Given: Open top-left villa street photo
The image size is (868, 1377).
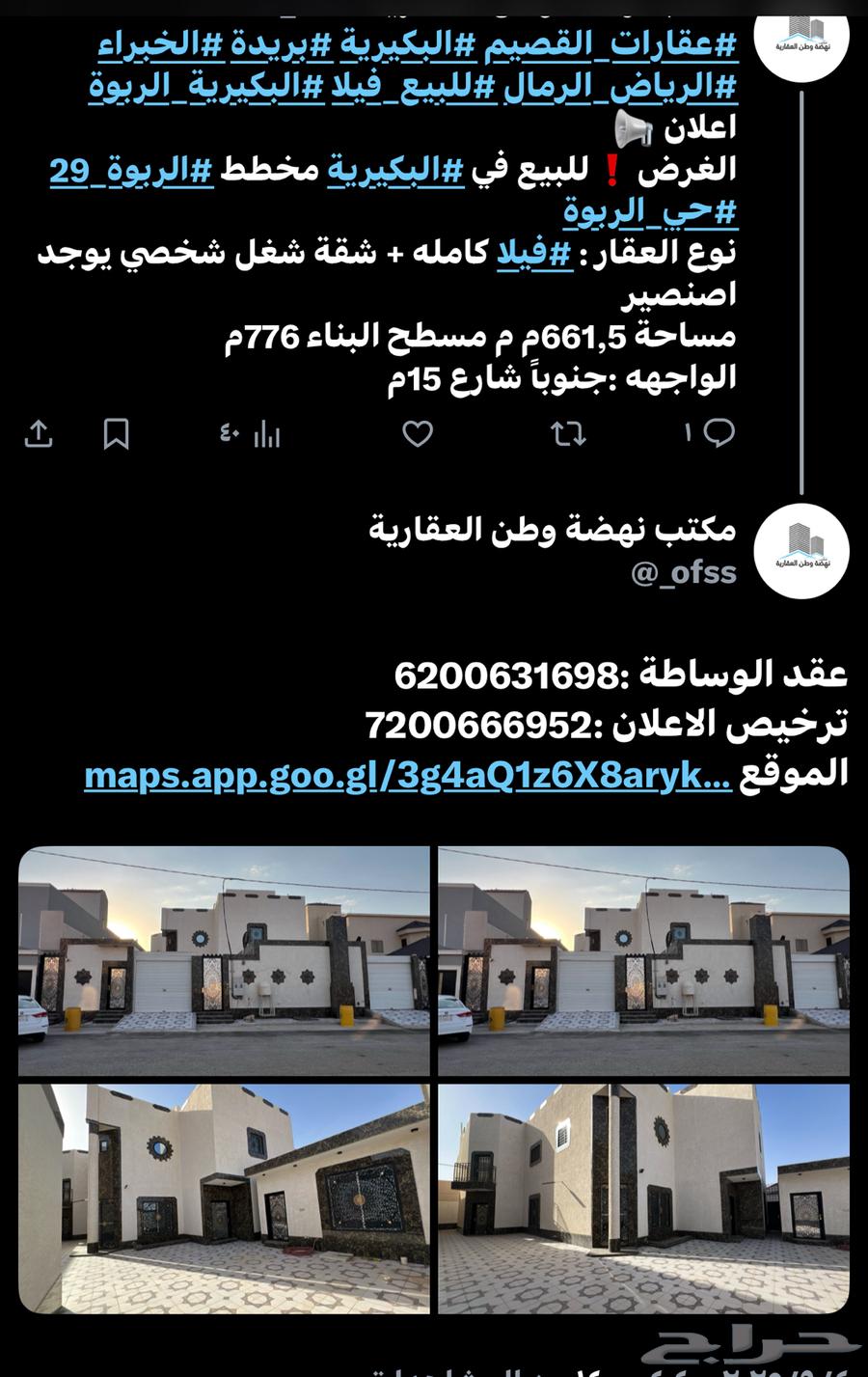Looking at the screenshot, I should coord(224,960).
